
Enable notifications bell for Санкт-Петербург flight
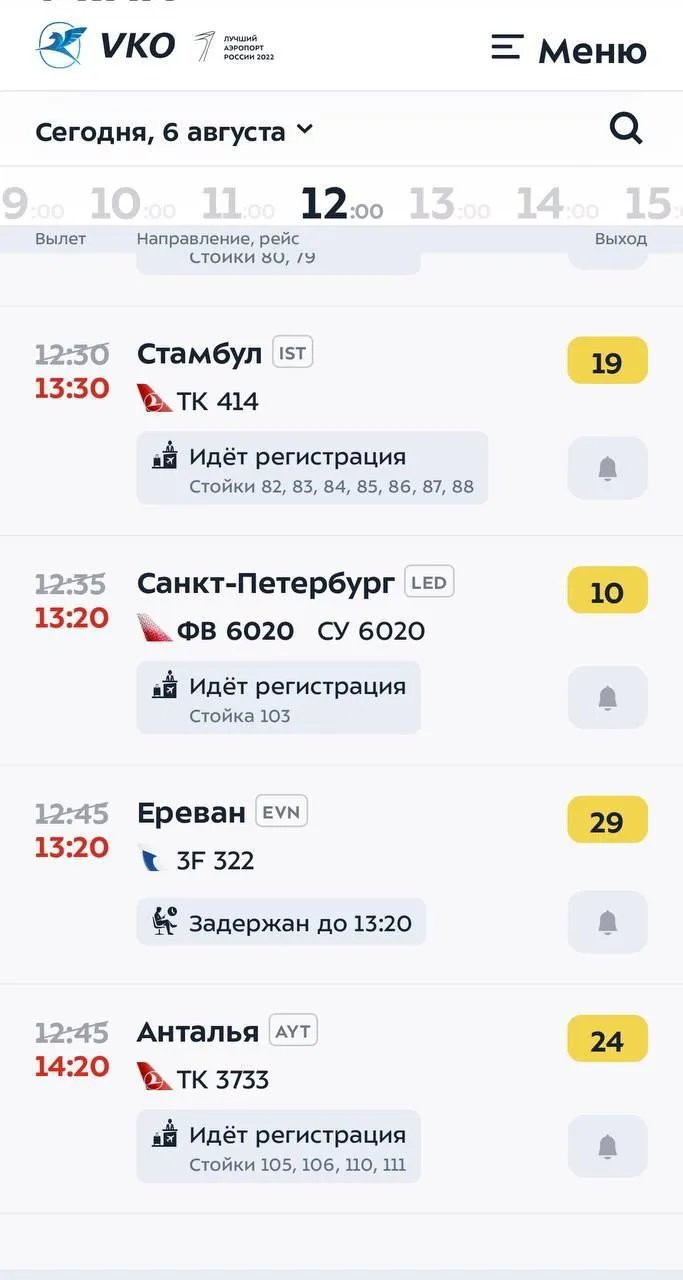pos(607,698)
